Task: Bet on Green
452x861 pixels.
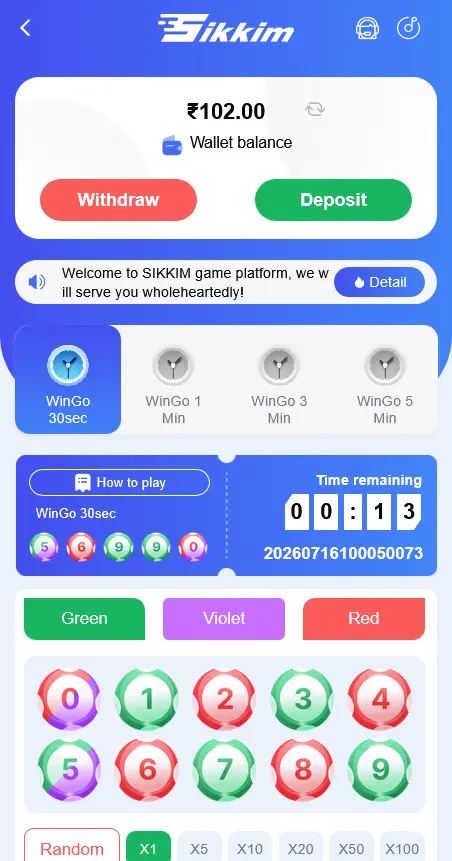Action: [x=85, y=619]
